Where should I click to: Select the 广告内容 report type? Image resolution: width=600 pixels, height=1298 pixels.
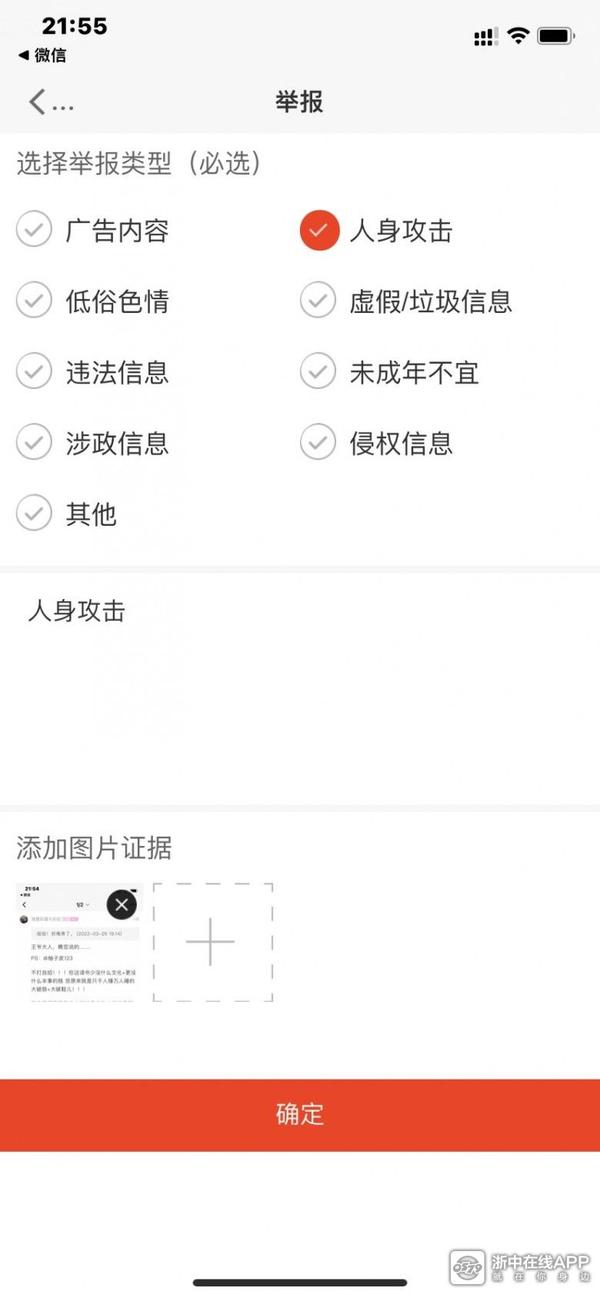coord(34,231)
